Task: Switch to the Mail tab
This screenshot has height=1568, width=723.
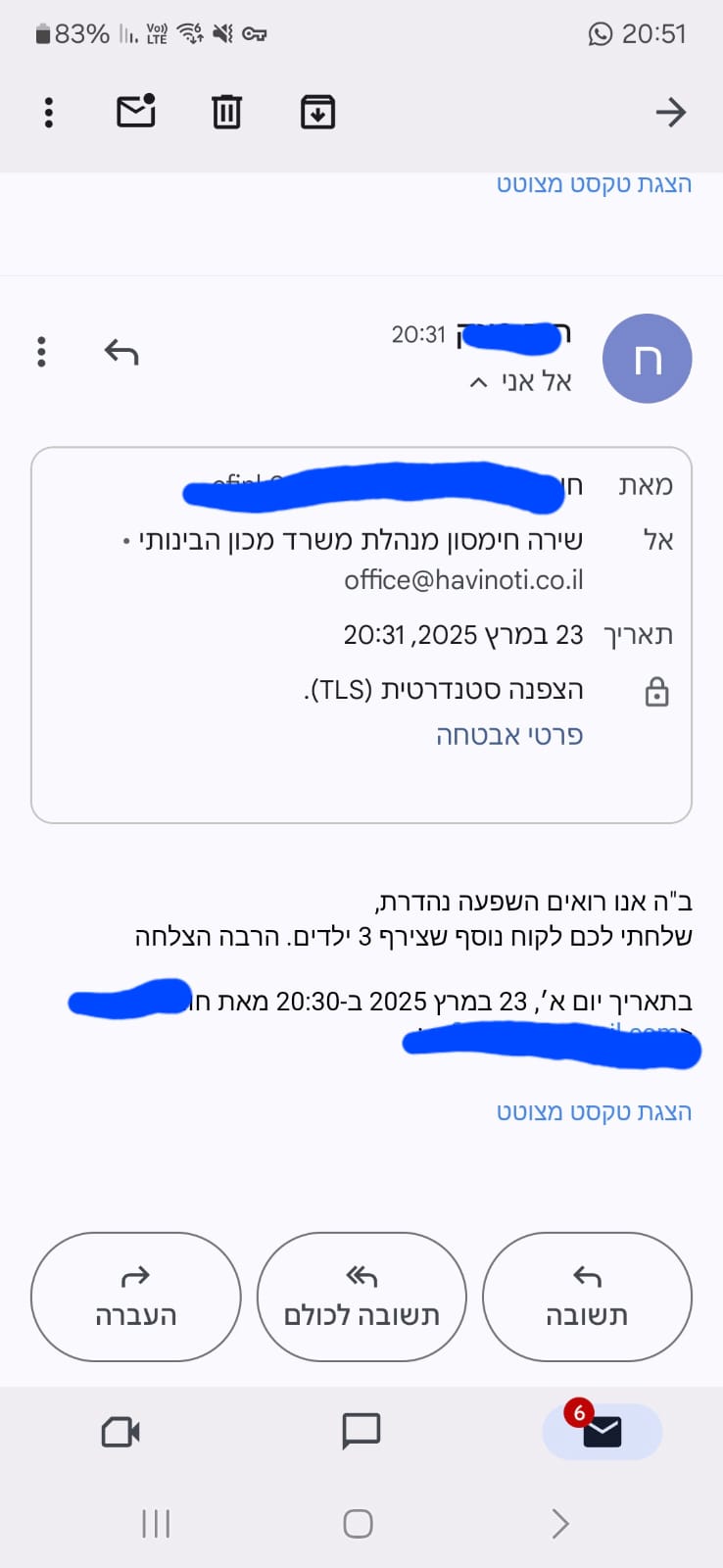Action: tap(602, 1432)
